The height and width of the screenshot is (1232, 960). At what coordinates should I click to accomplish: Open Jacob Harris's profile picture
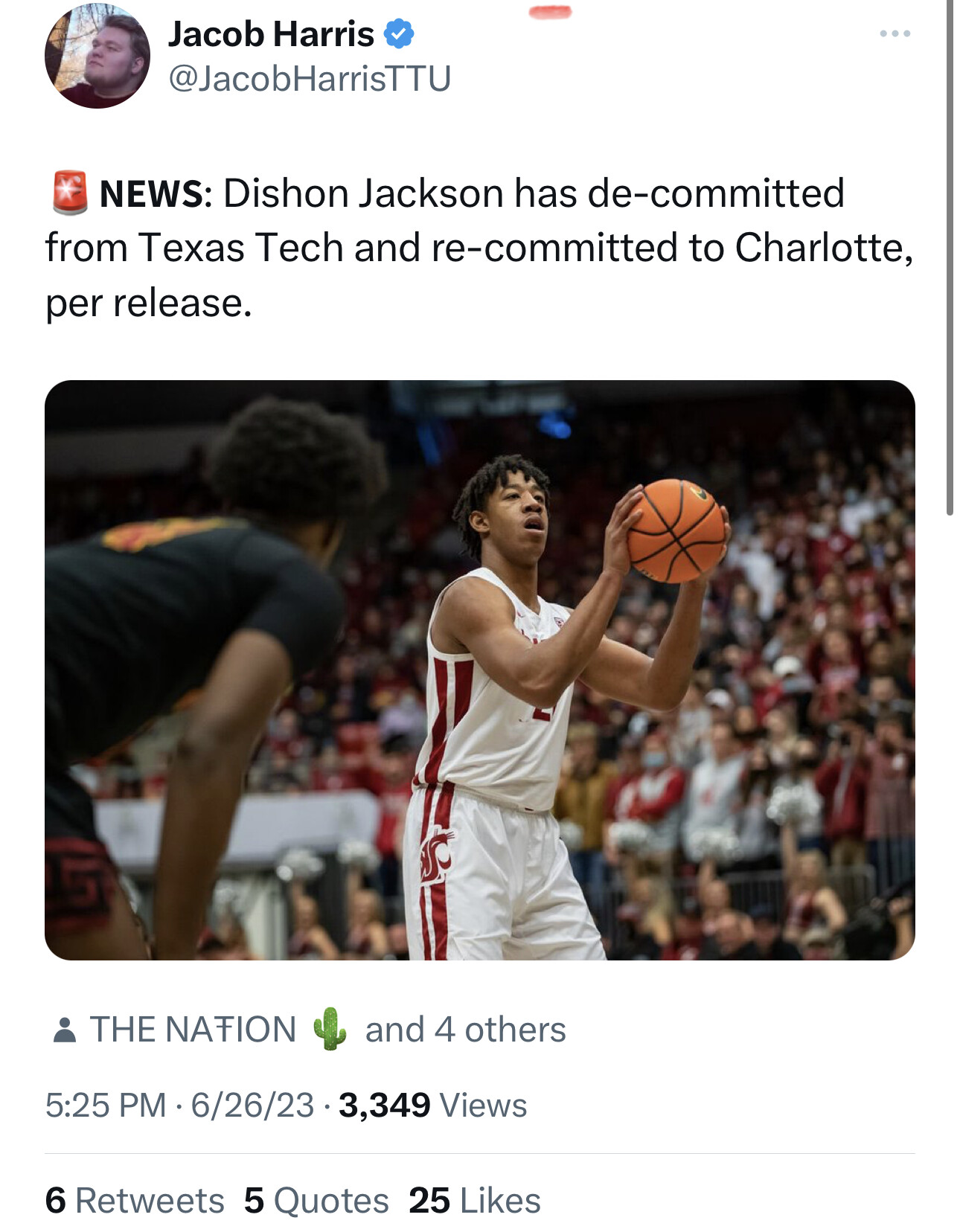pyautogui.click(x=97, y=56)
